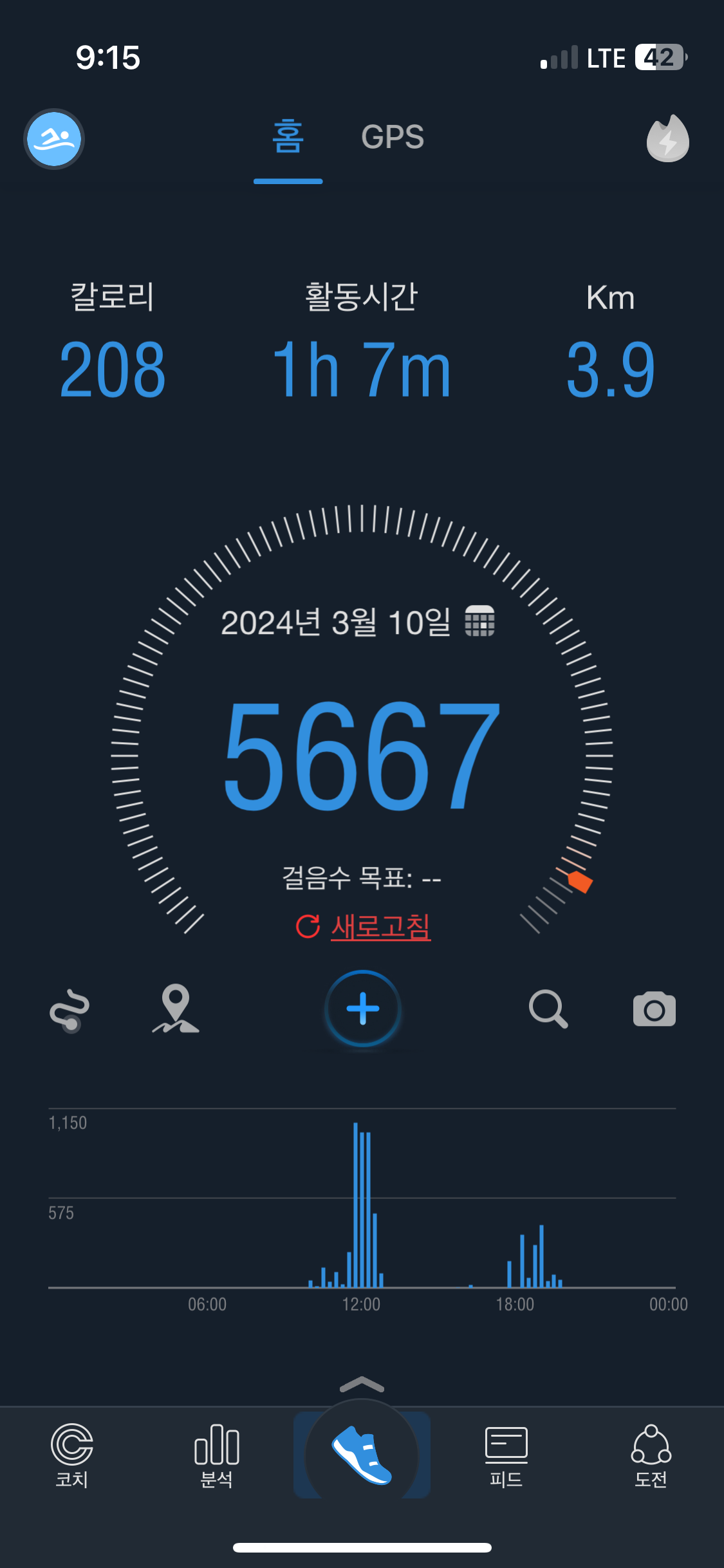
Task: Expand the panel with the up chevron
Action: click(362, 1384)
